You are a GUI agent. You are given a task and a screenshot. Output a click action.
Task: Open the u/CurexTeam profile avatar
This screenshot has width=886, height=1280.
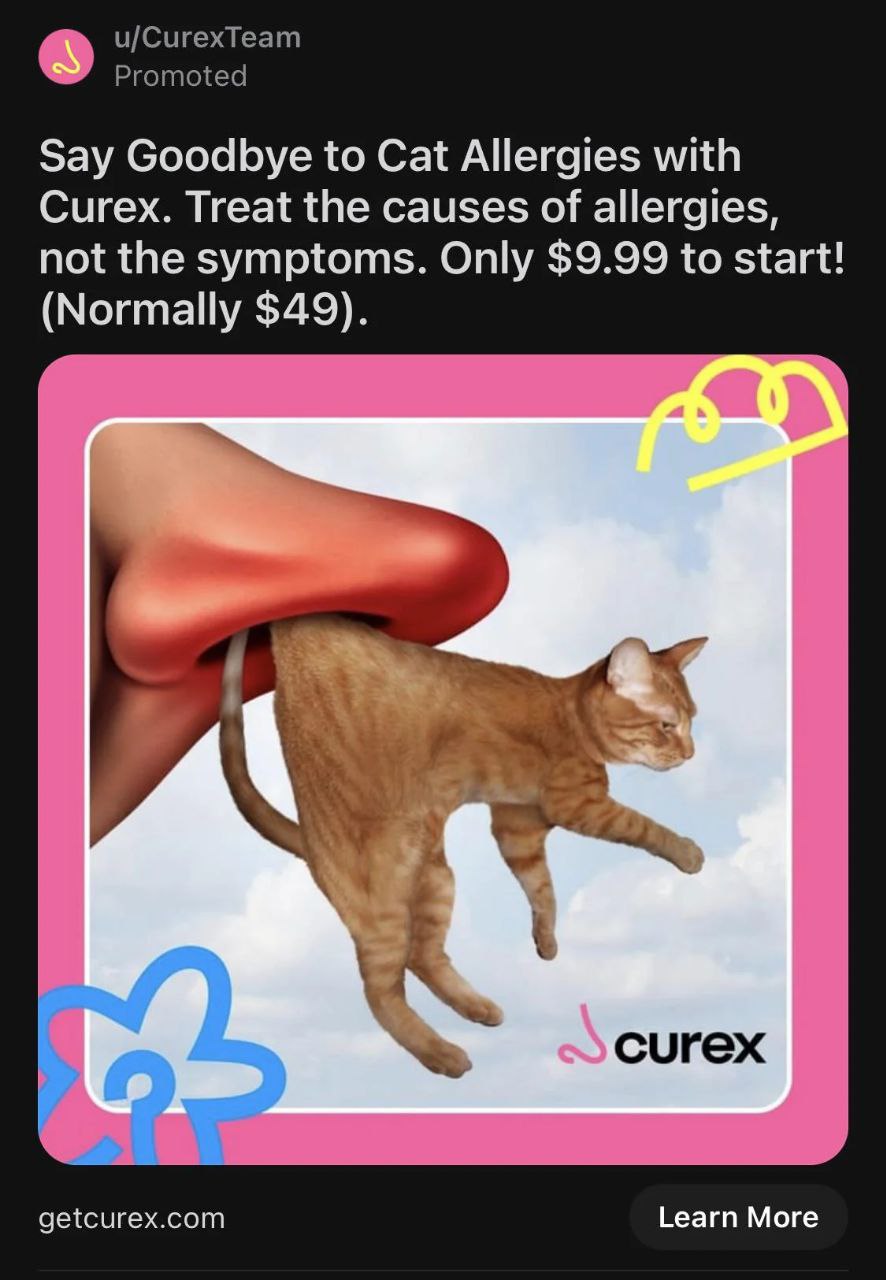click(x=65, y=57)
